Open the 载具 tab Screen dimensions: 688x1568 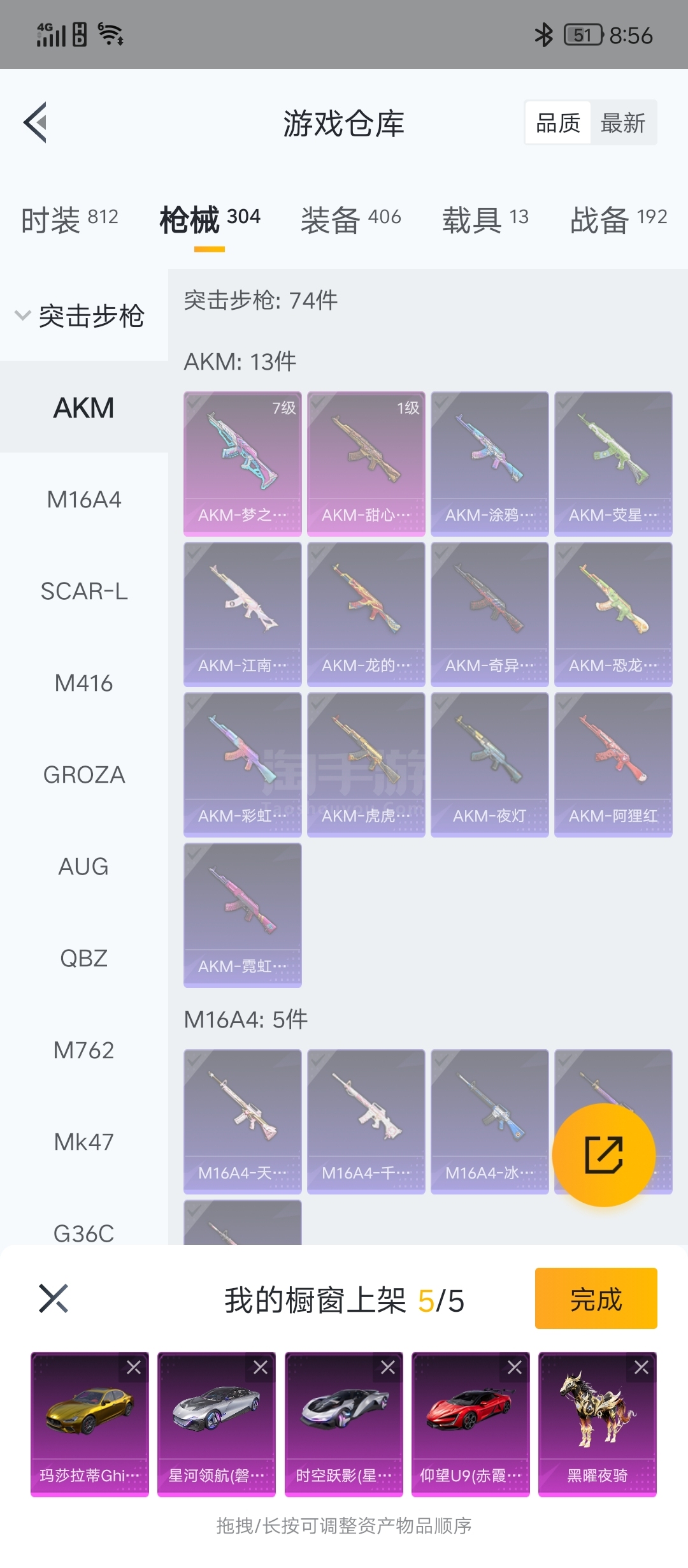click(485, 220)
